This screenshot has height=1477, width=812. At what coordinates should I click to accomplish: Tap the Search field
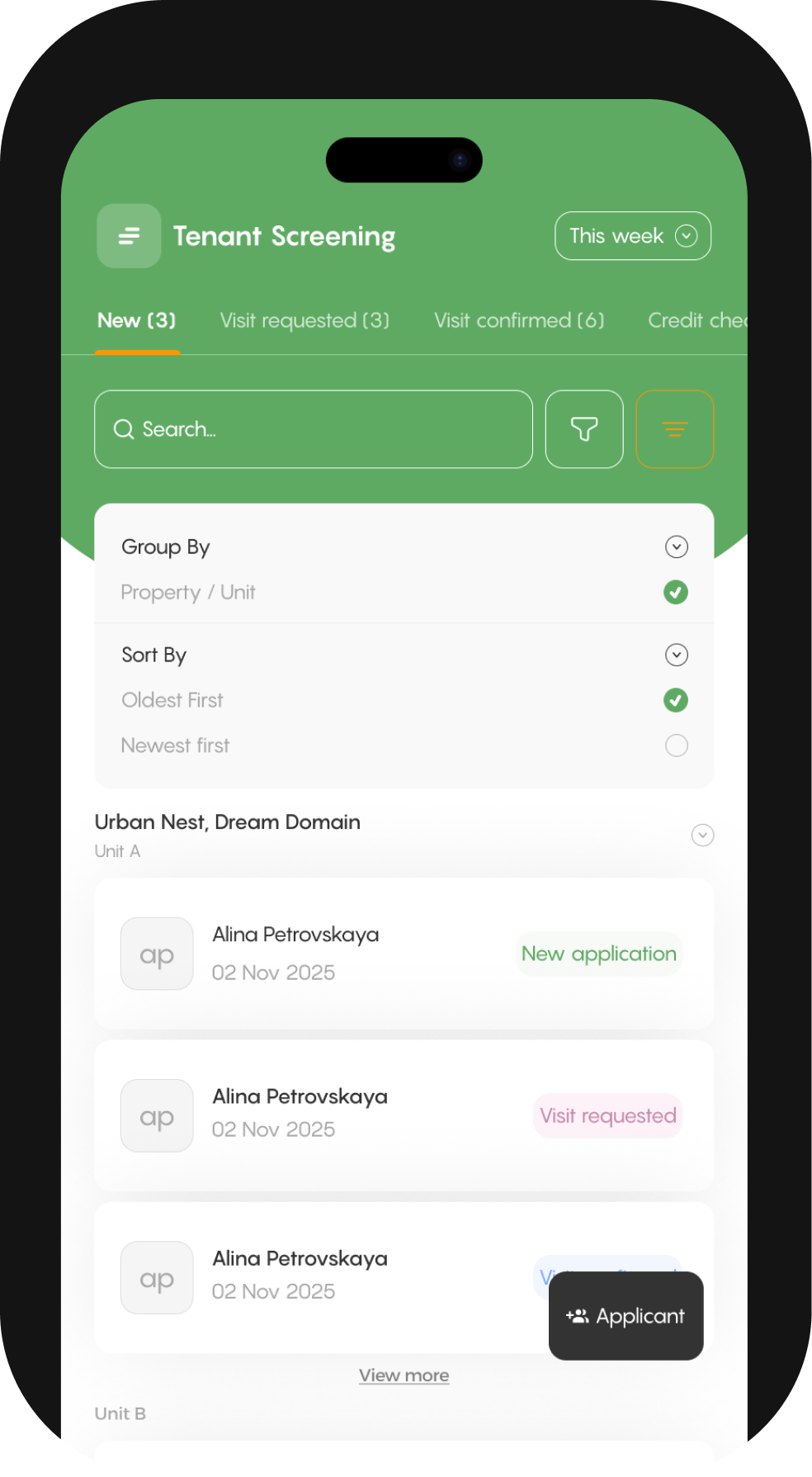[x=314, y=429]
